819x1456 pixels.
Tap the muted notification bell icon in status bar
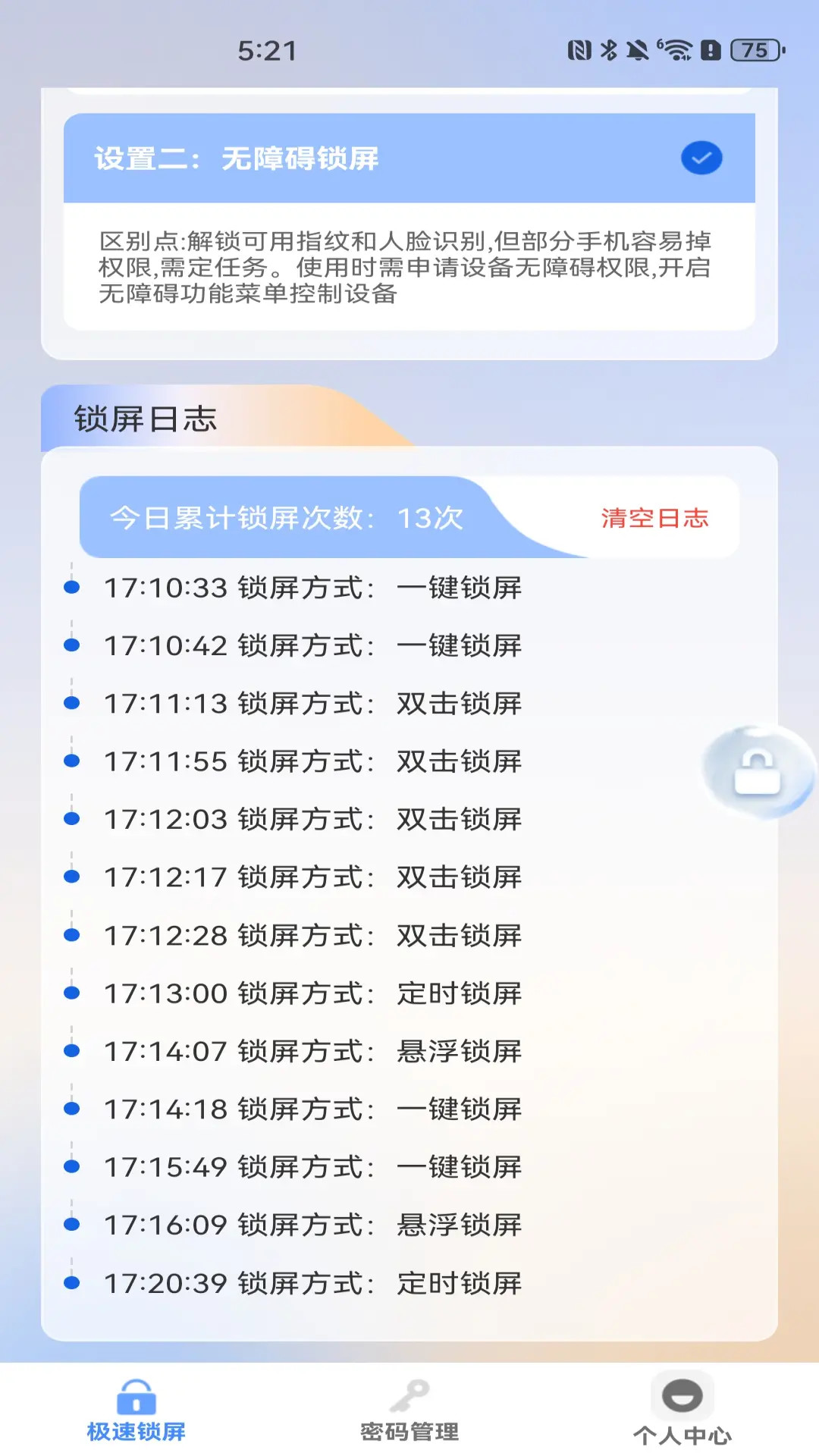(636, 51)
